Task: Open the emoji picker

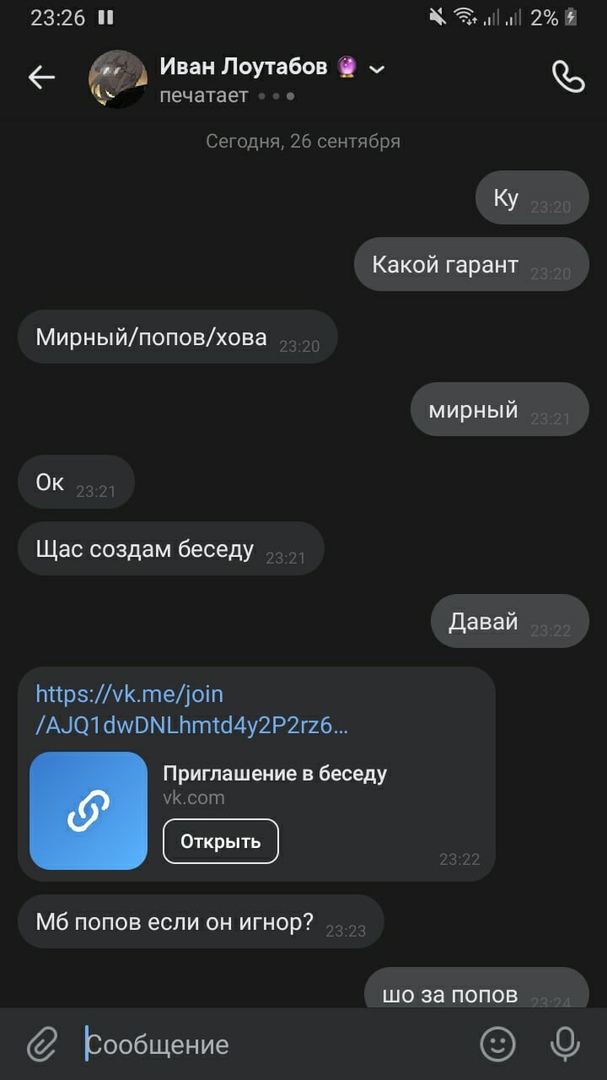Action: click(497, 1045)
